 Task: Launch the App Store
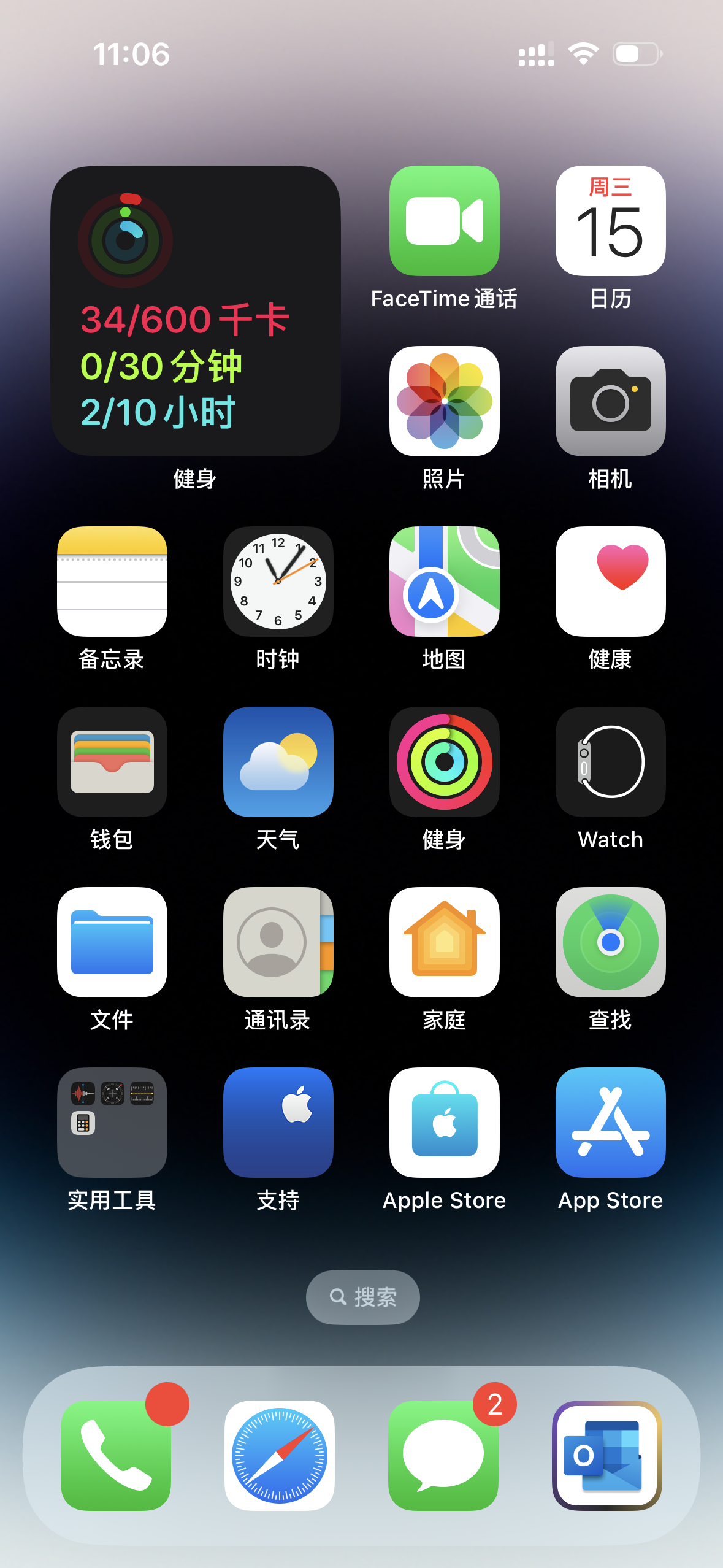(610, 1122)
